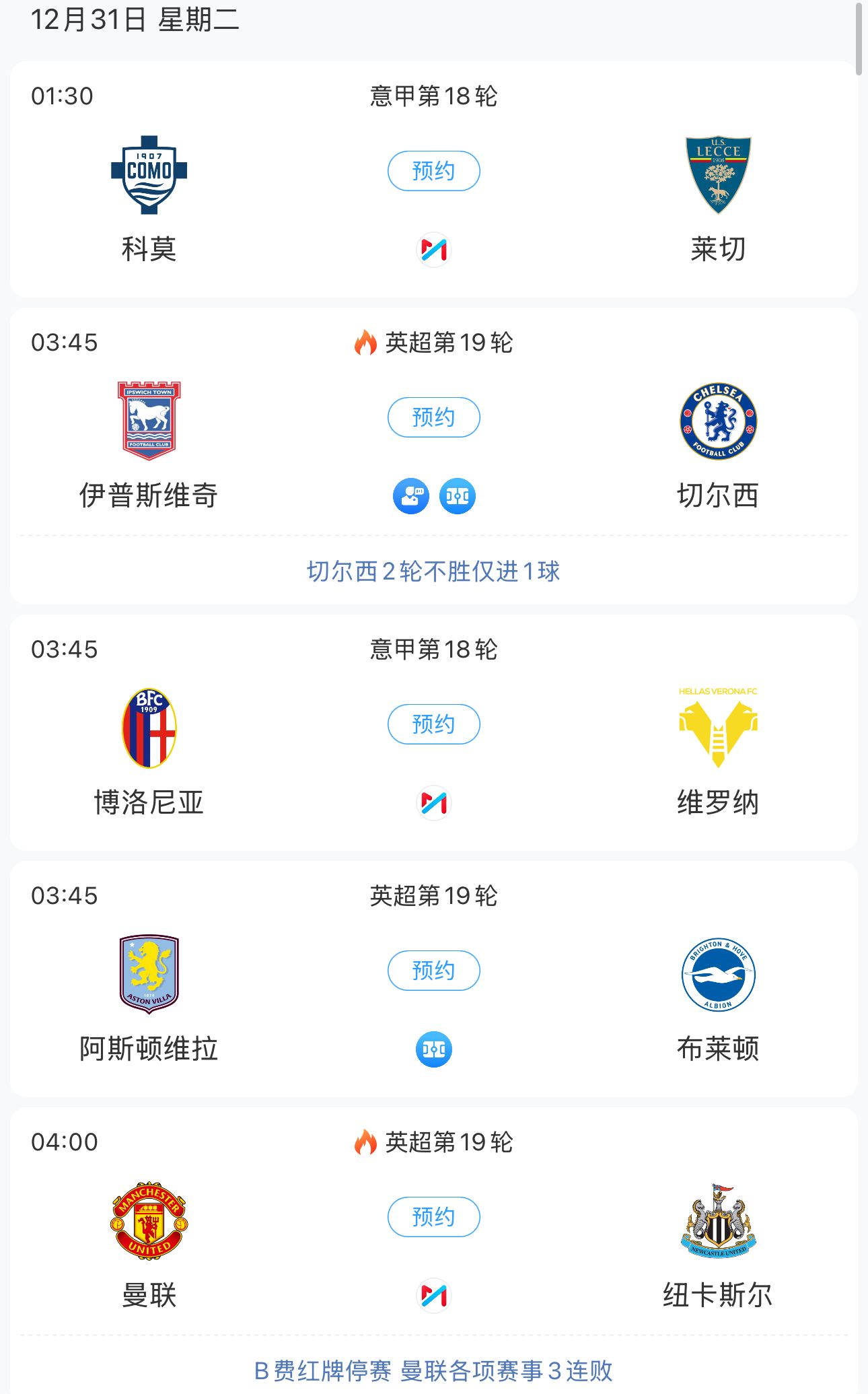Reserve the Manchester United vs Newcastle match
This screenshot has height=1394, width=868.
point(433,1217)
